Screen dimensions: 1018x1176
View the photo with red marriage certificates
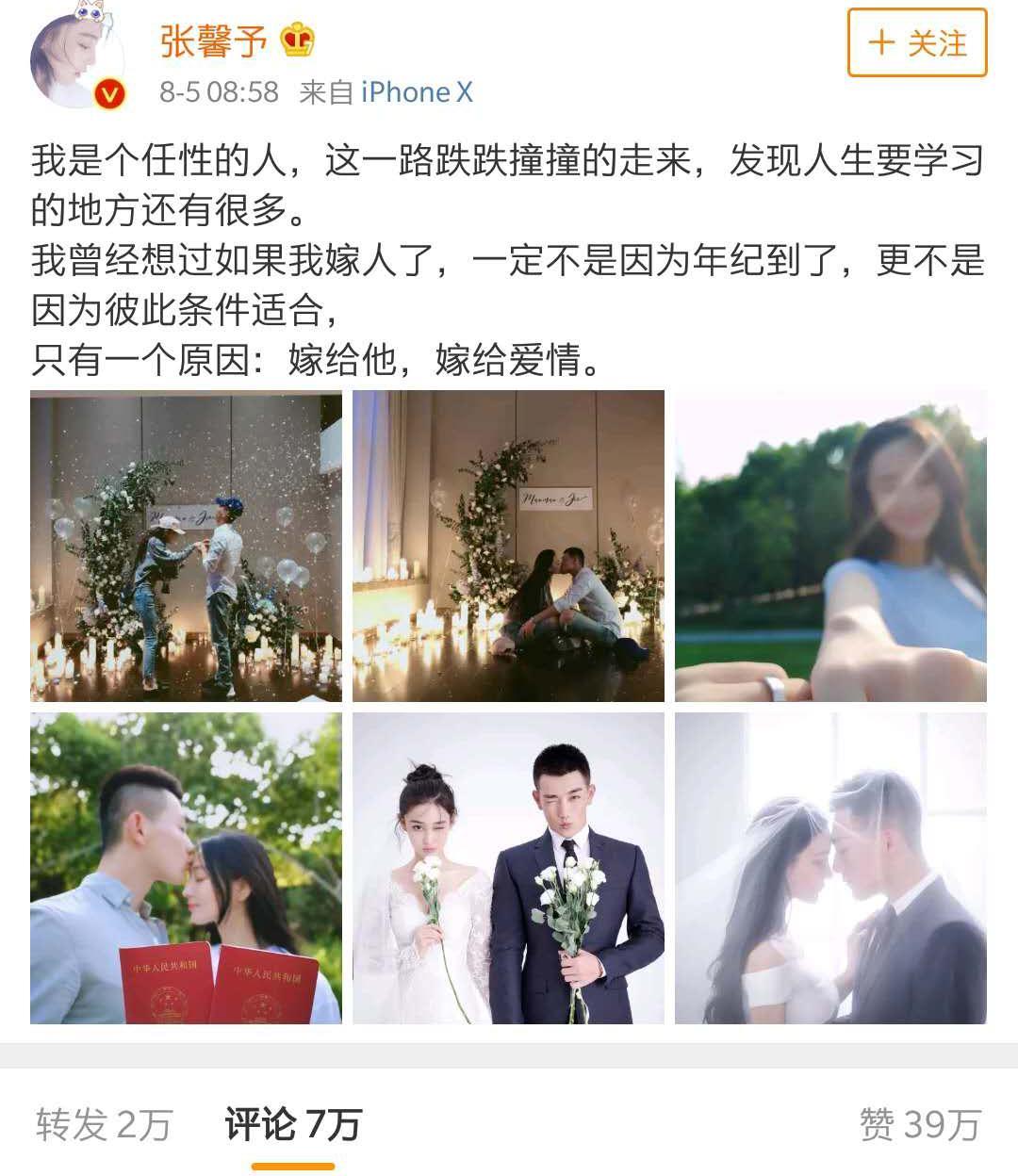(186, 868)
